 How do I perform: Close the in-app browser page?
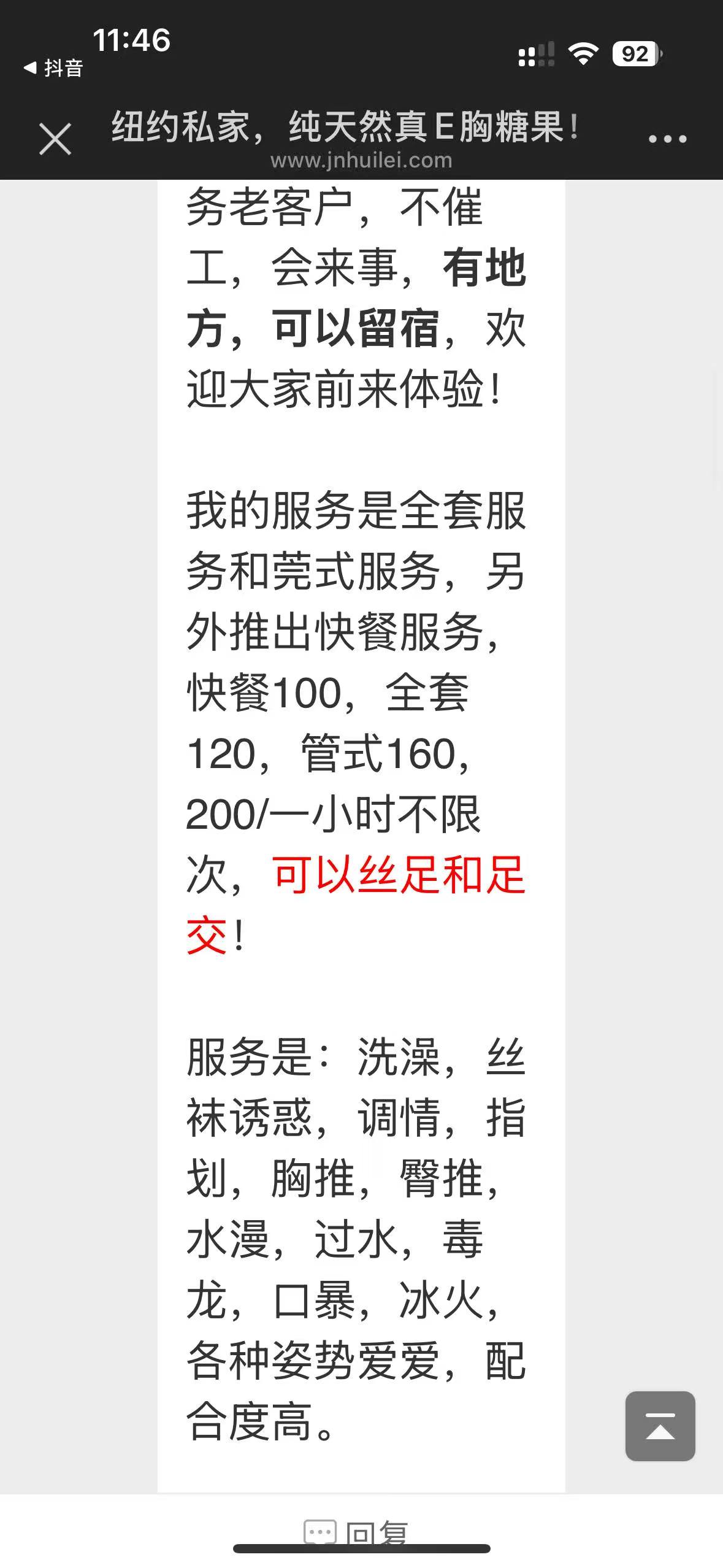click(x=55, y=139)
